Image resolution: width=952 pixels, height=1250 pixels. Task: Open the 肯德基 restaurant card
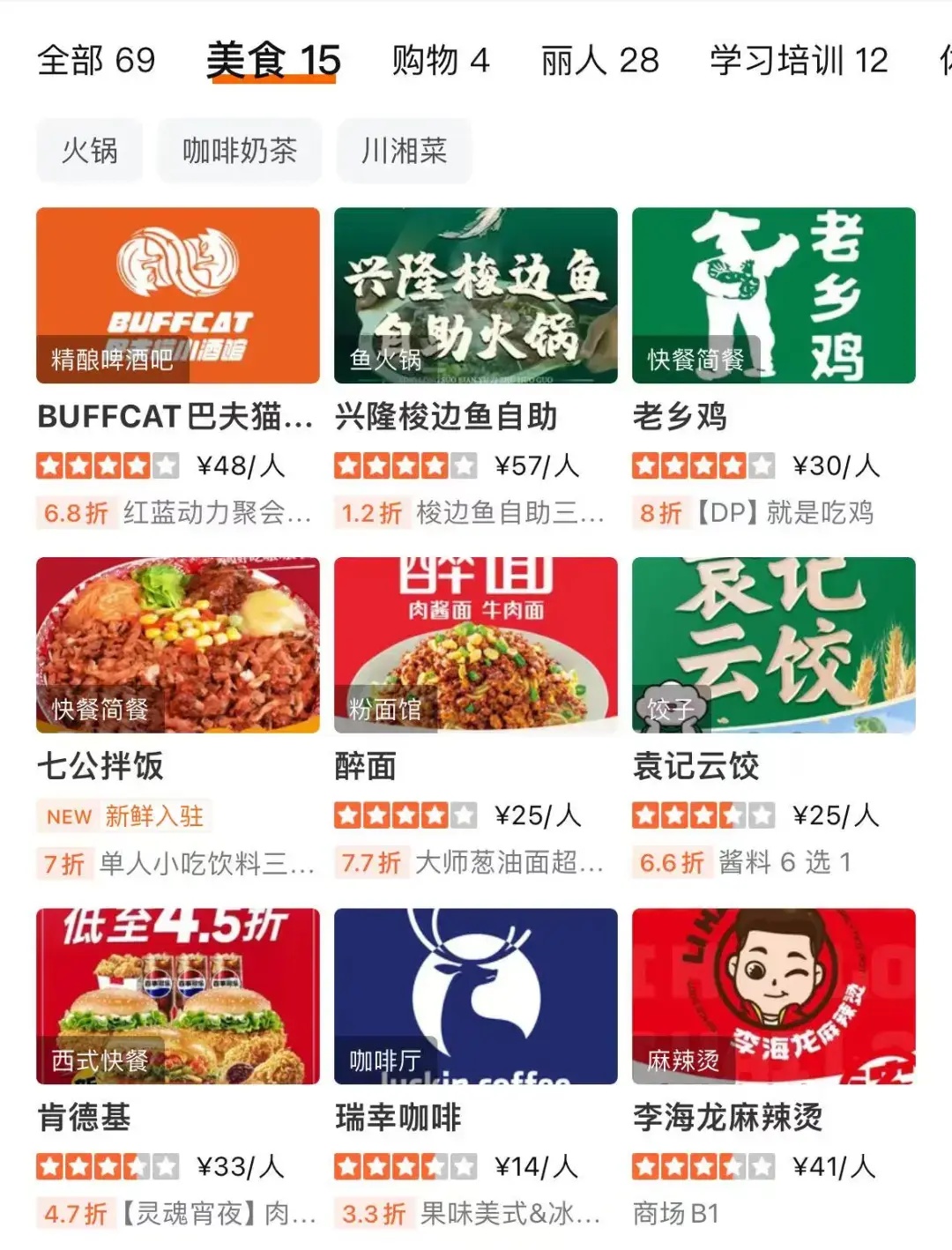(177, 996)
